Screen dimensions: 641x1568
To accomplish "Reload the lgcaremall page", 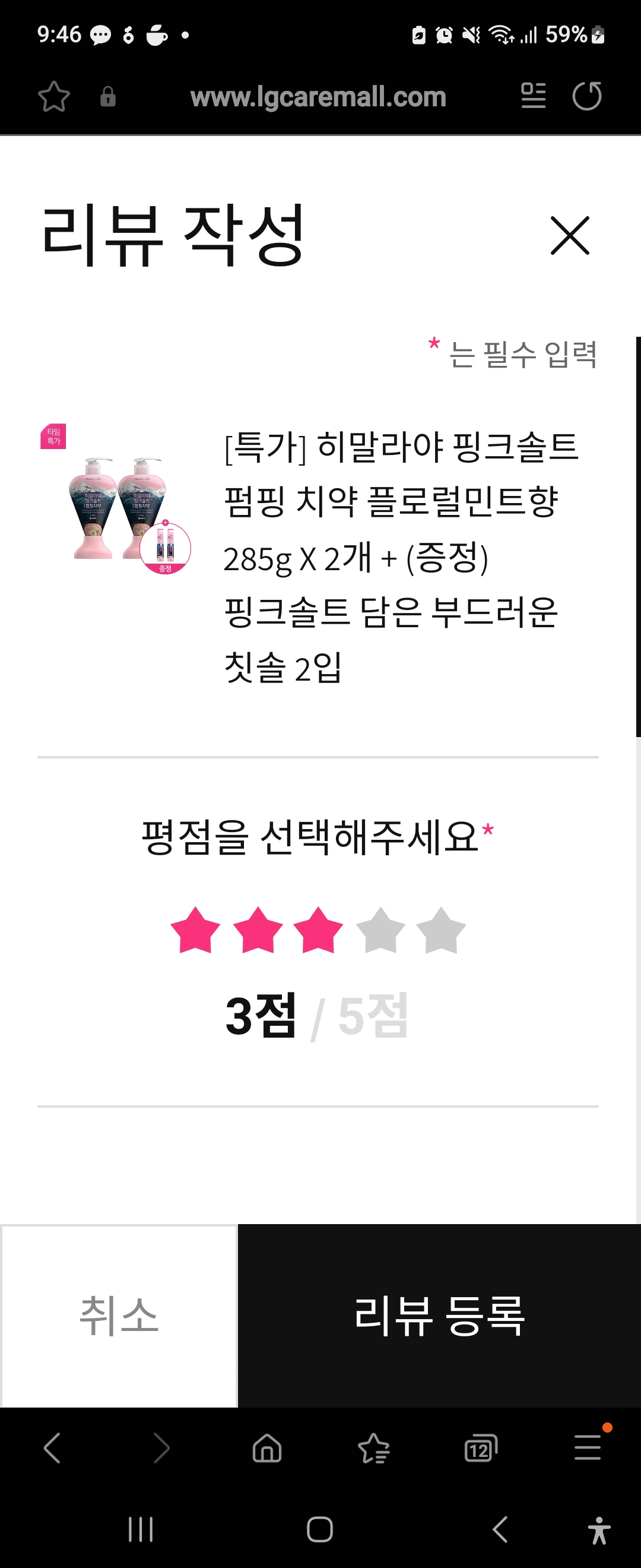I will 587,96.
